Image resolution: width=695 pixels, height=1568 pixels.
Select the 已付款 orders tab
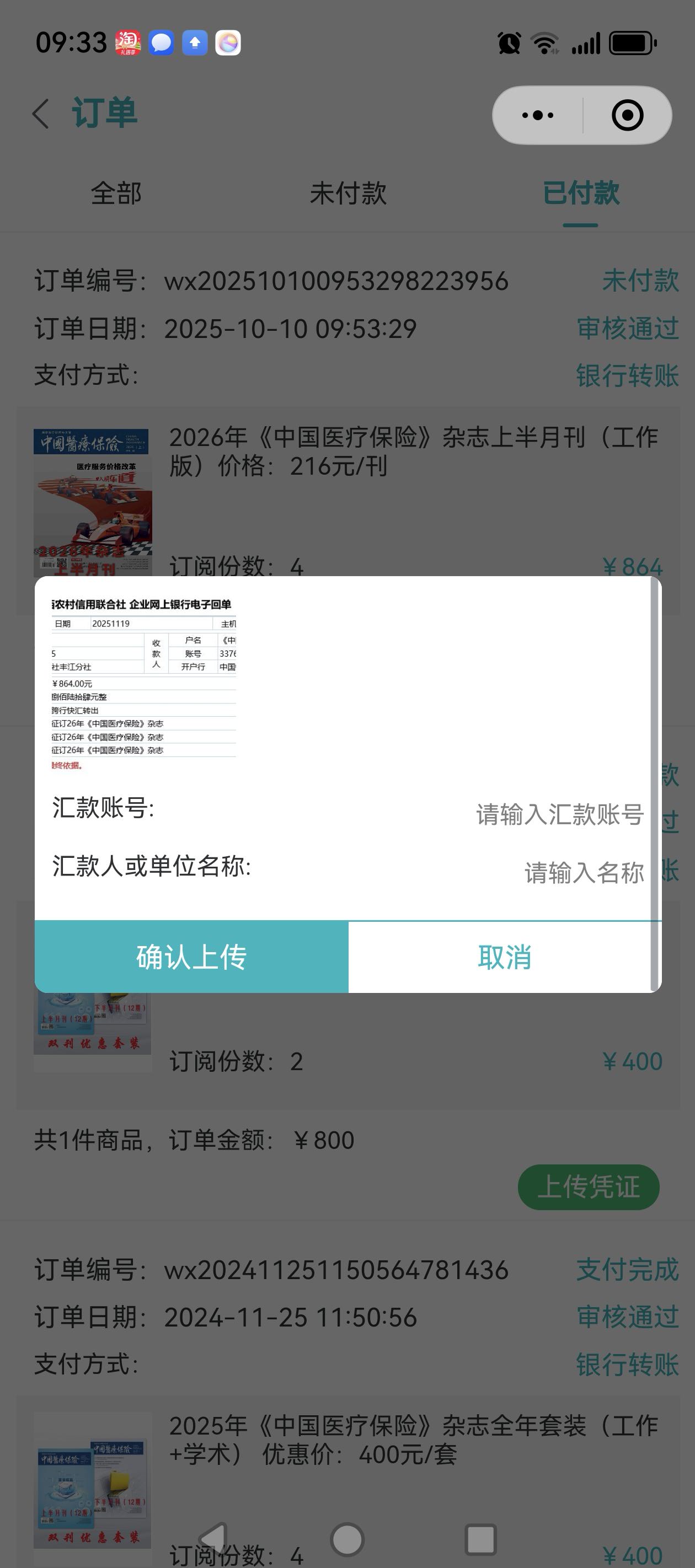click(580, 194)
